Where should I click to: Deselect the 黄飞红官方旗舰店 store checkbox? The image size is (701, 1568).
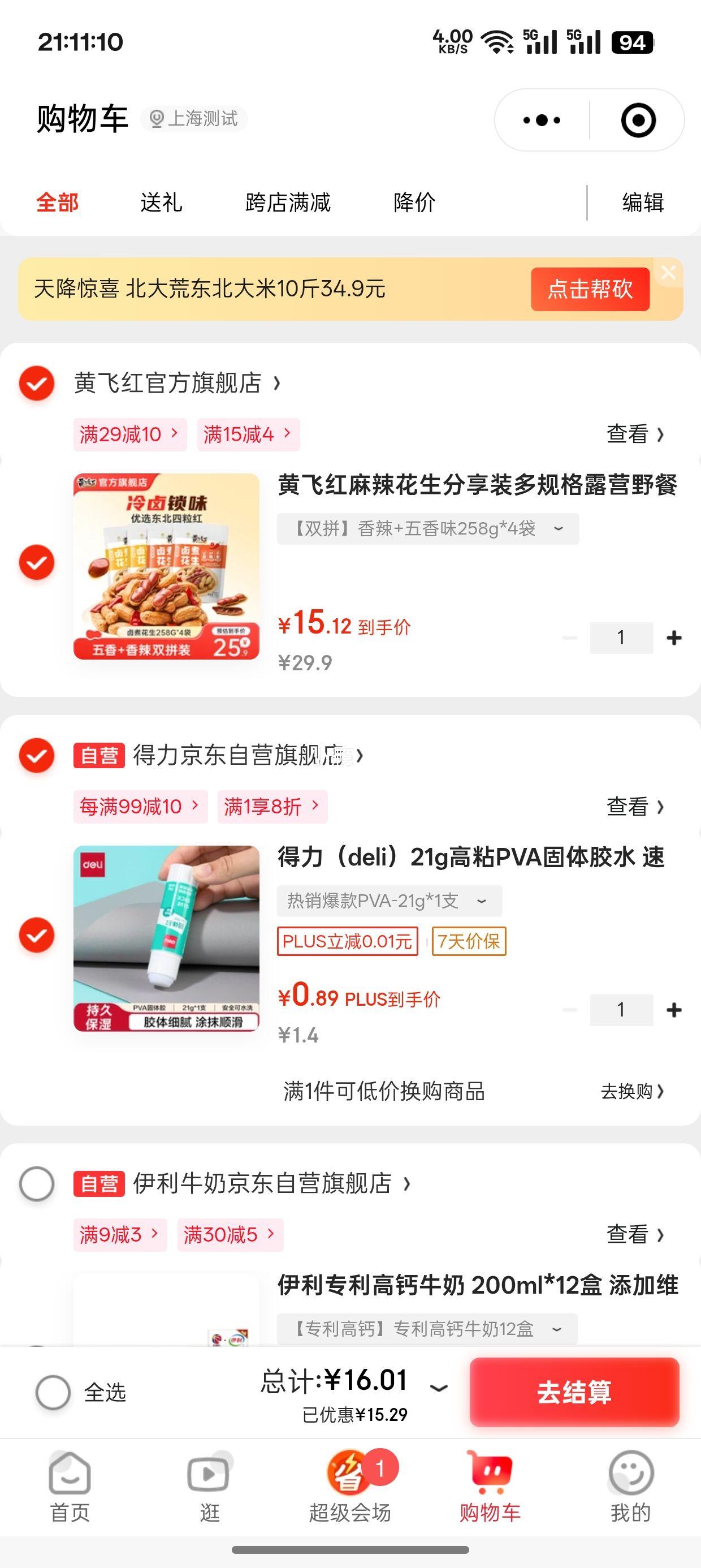click(x=38, y=384)
